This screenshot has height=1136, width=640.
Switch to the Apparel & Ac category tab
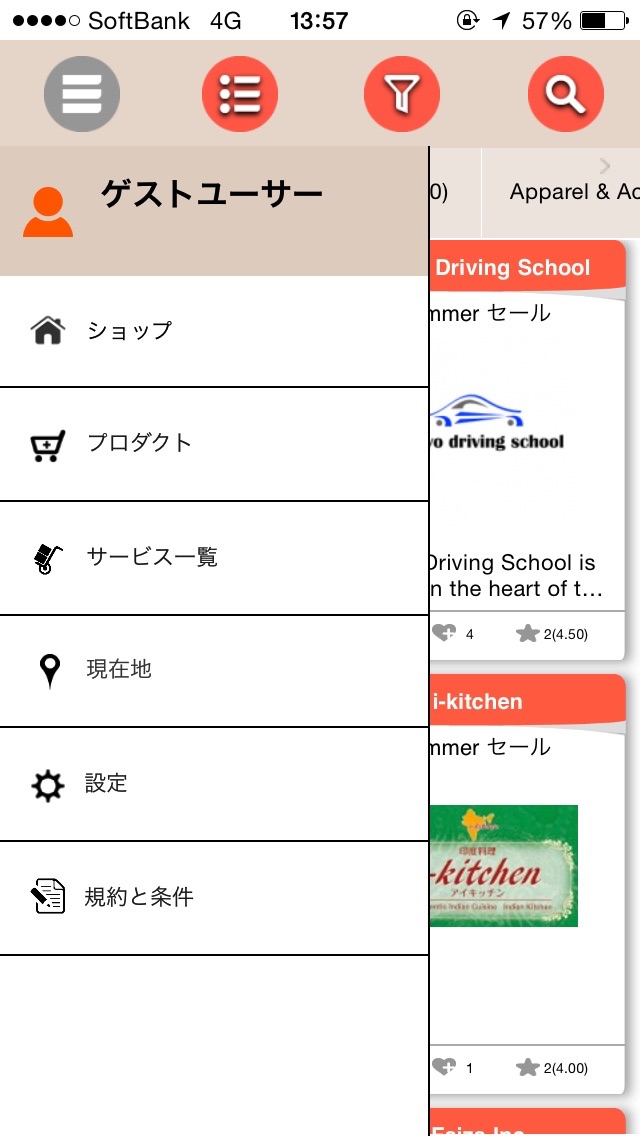click(561, 192)
